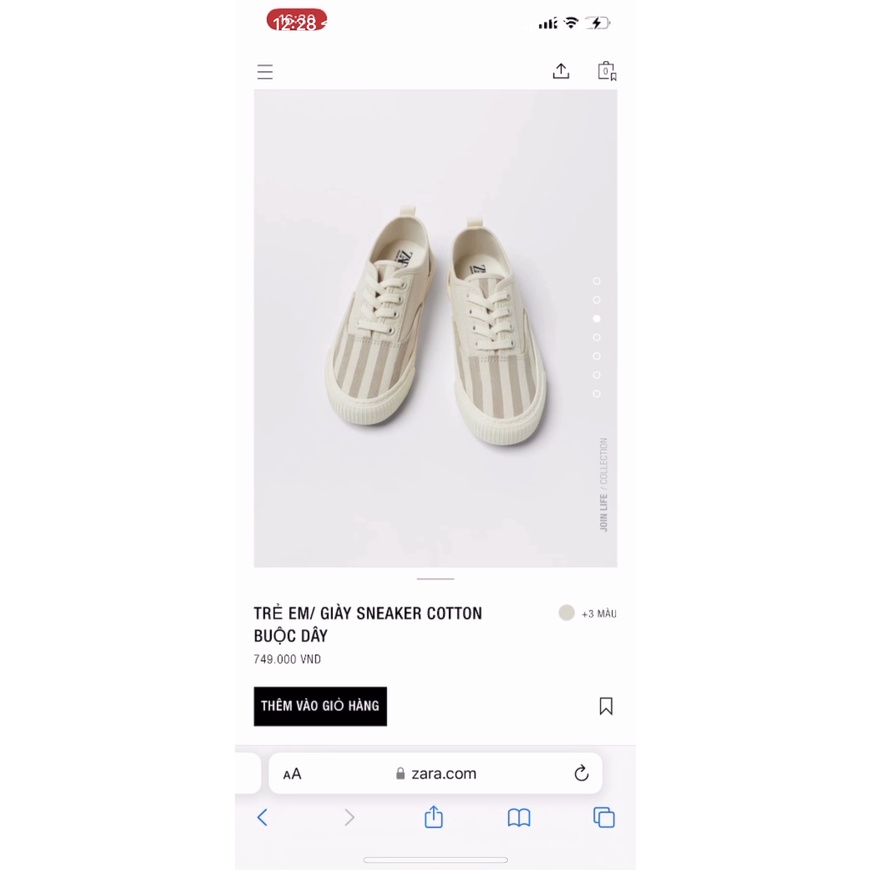This screenshot has height=870, width=870.
Task: Tap the zara.com address bar
Action: point(435,773)
